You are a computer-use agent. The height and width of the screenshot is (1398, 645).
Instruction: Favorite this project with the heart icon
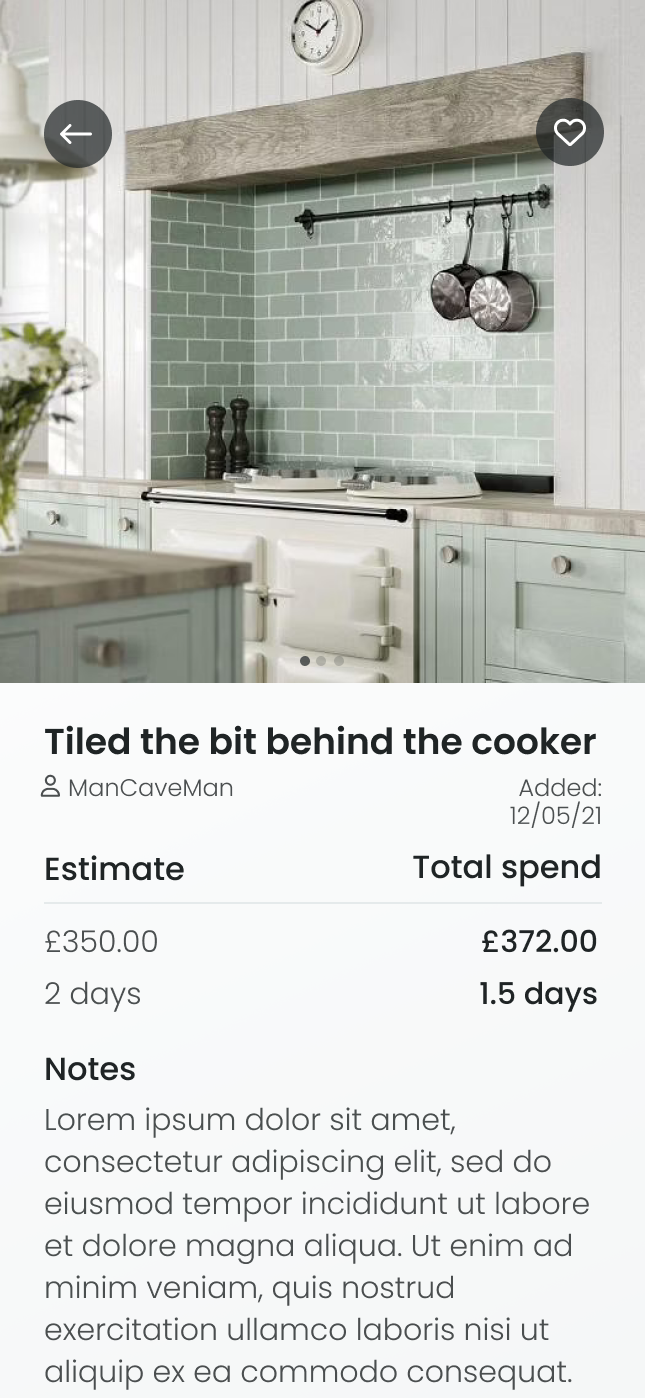(570, 132)
